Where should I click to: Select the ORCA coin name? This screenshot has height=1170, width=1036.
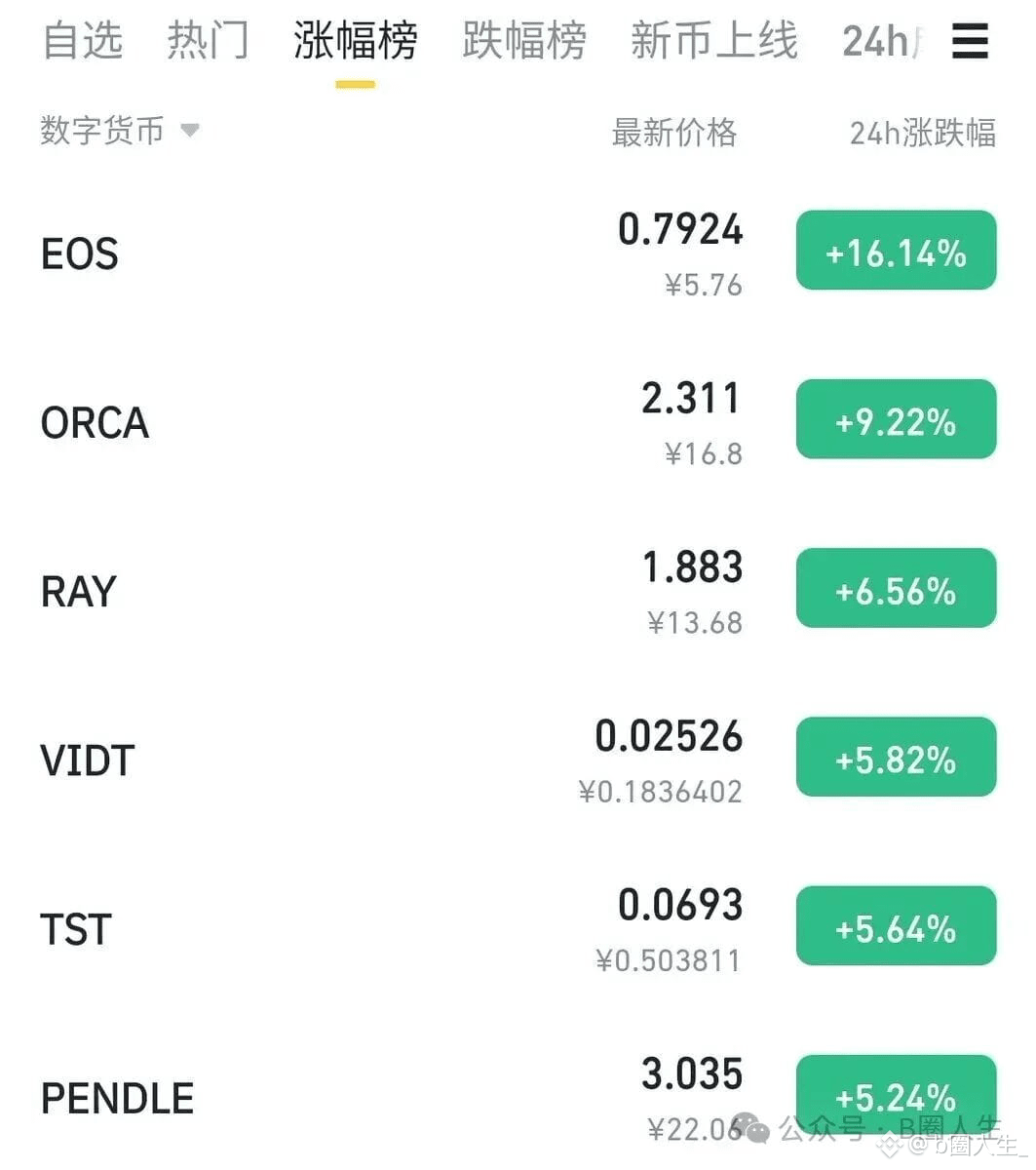tap(95, 421)
